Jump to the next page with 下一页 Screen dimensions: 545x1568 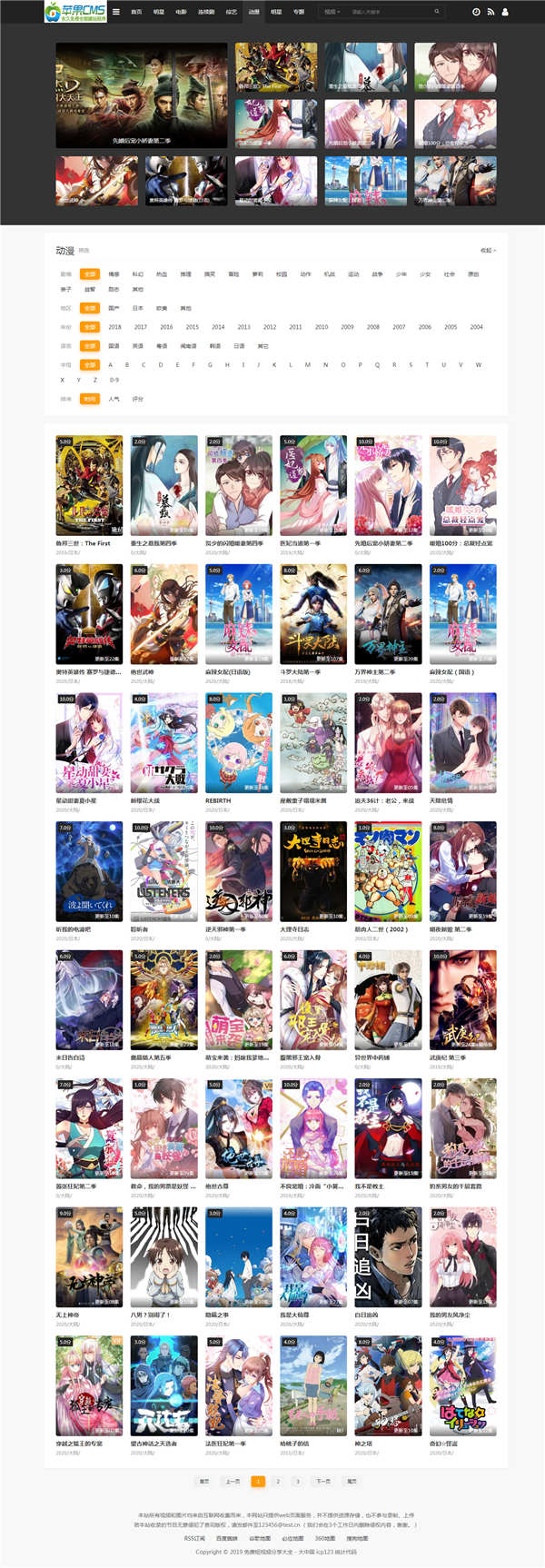322,1481
